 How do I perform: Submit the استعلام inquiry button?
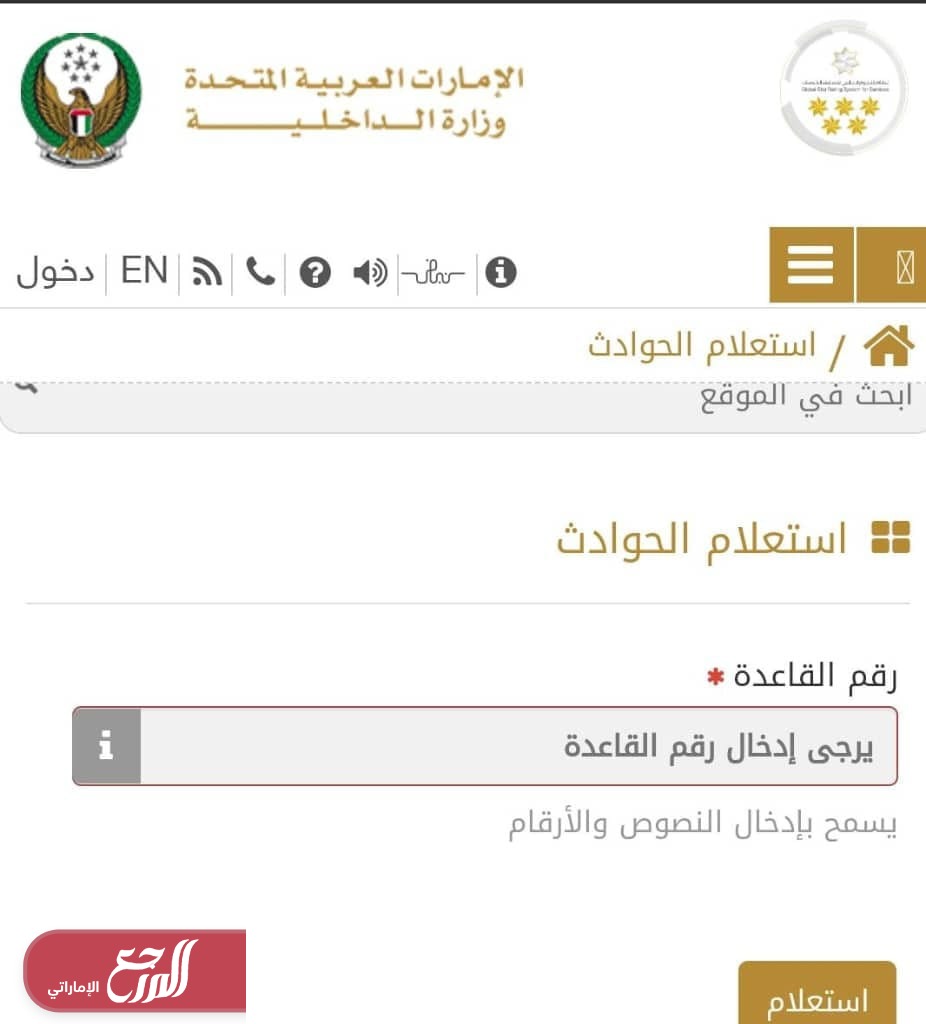click(817, 996)
